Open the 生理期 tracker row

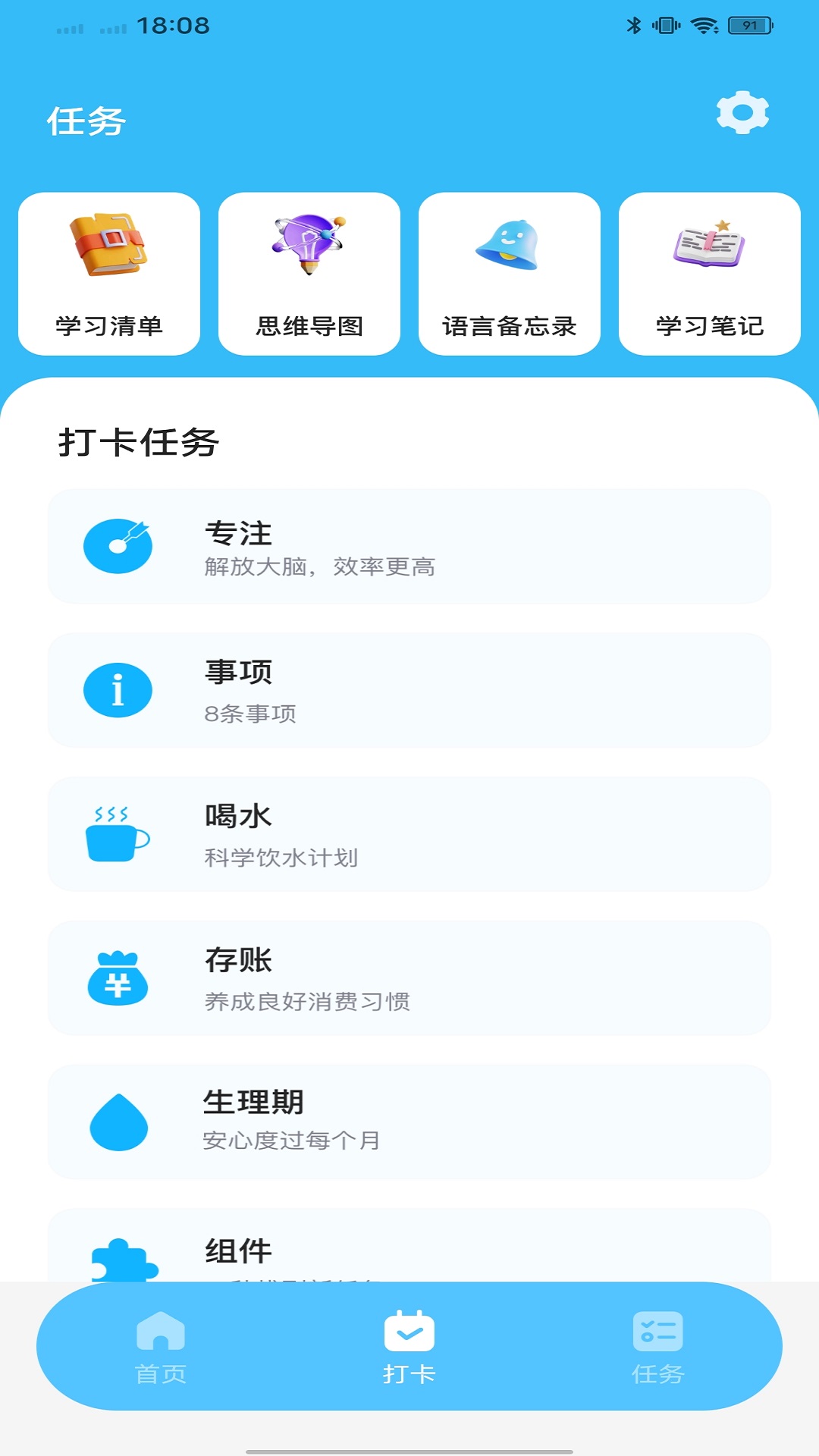[409, 1122]
